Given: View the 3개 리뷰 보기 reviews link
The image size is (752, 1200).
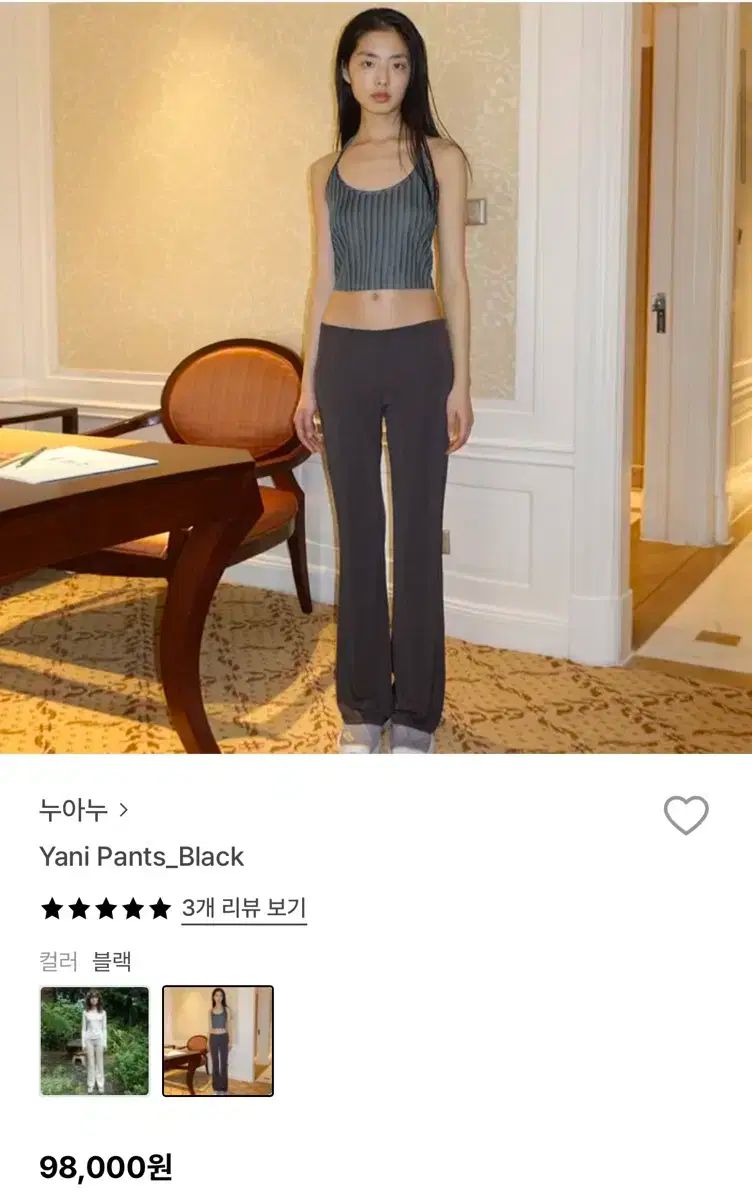Looking at the screenshot, I should 243,909.
